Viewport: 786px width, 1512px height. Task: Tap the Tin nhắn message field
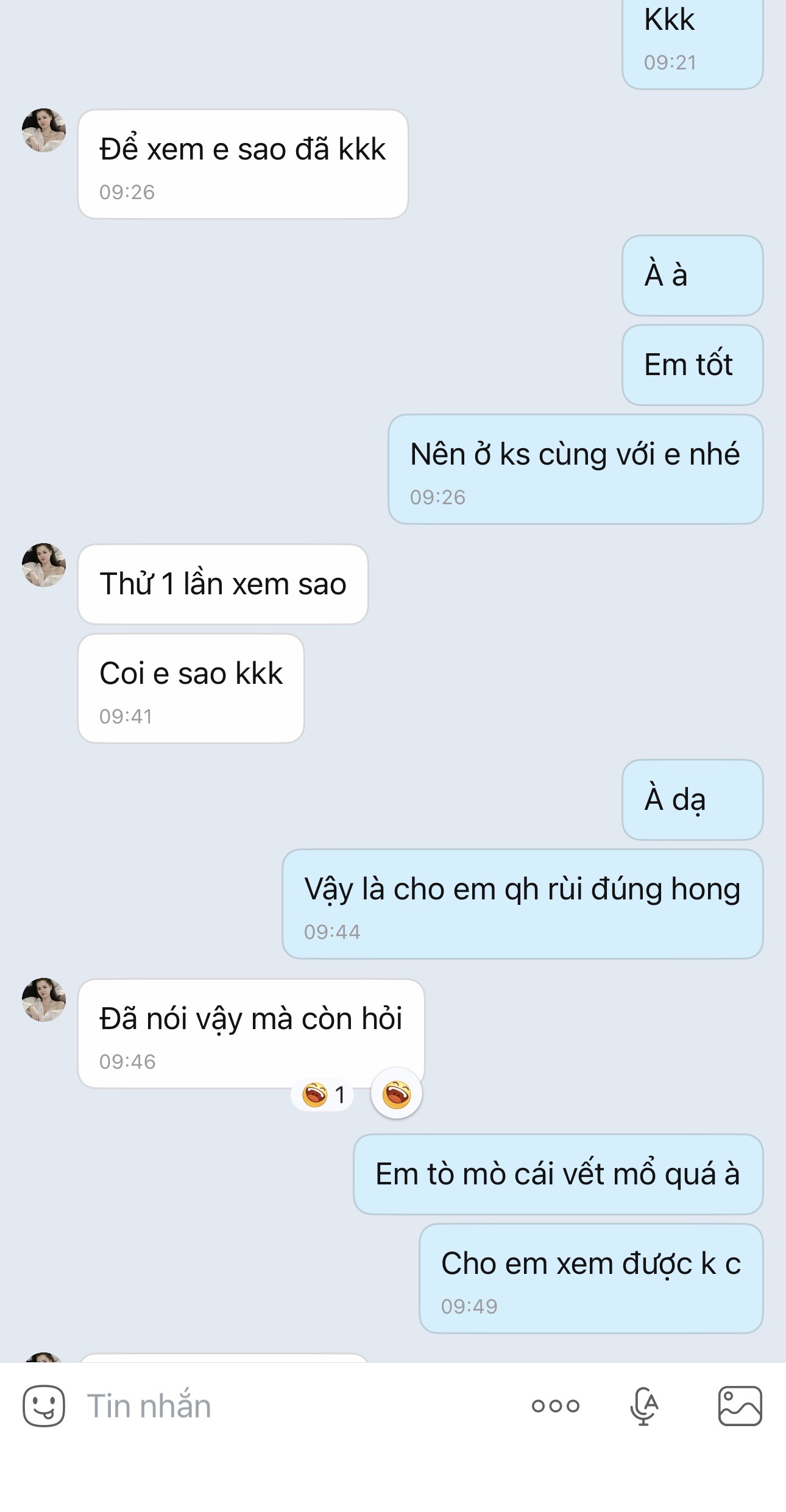[x=292, y=1405]
